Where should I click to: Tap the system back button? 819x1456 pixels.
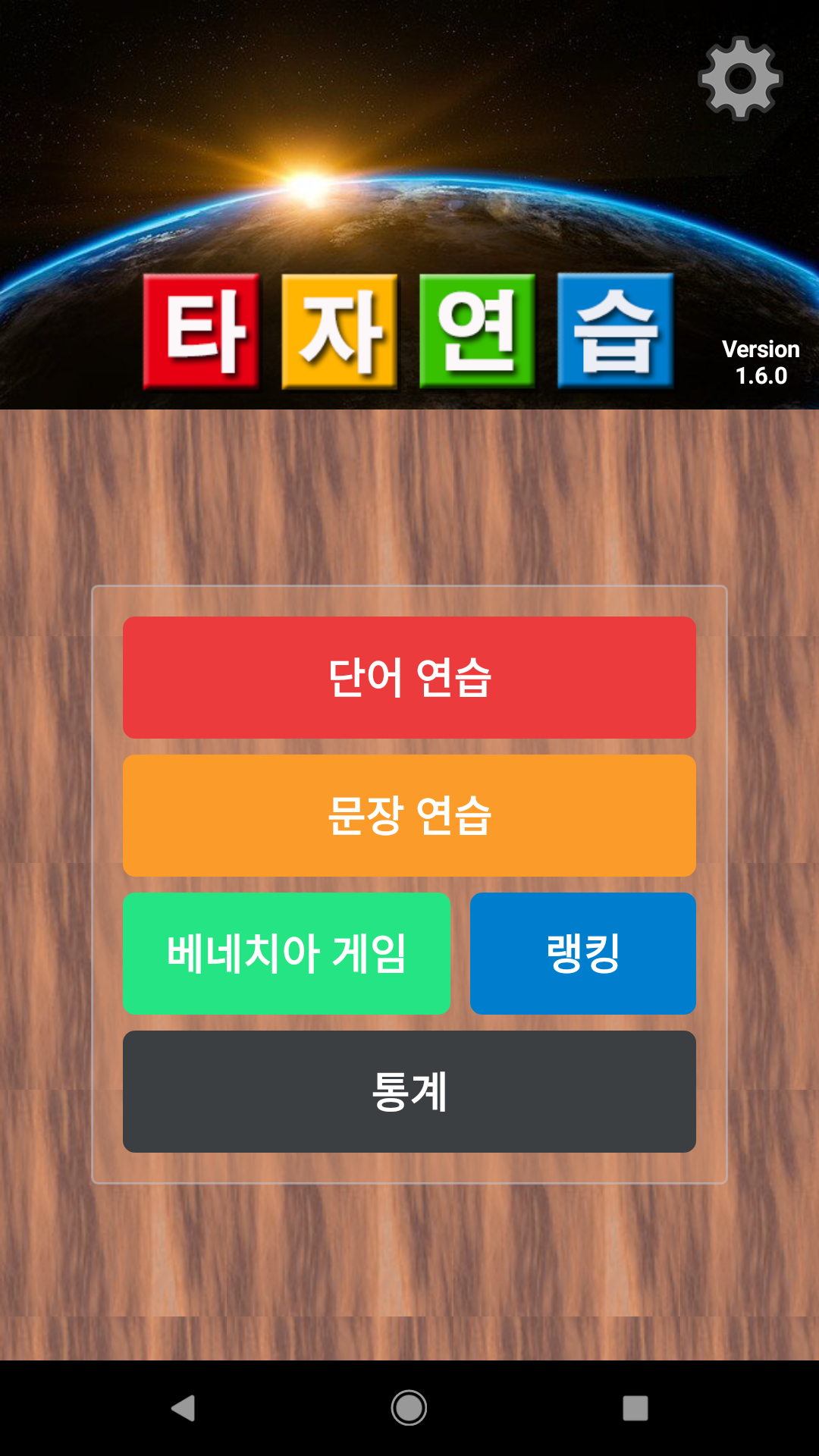(x=183, y=1408)
